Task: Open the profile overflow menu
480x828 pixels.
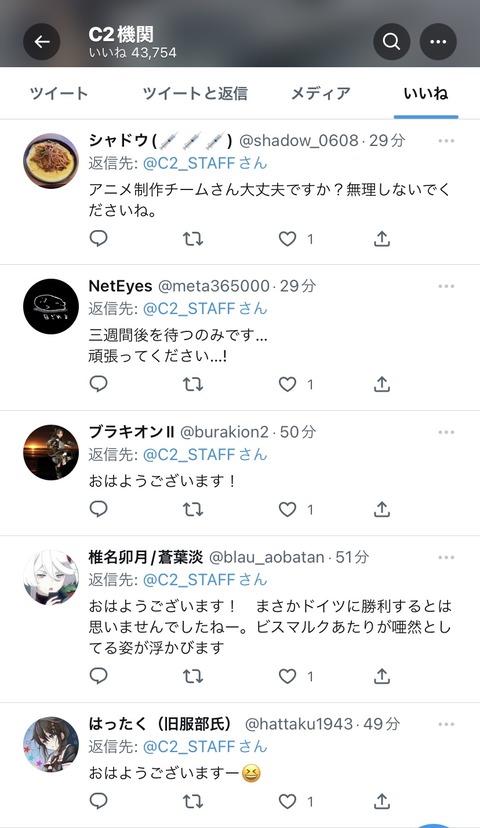Action: [x=438, y=41]
